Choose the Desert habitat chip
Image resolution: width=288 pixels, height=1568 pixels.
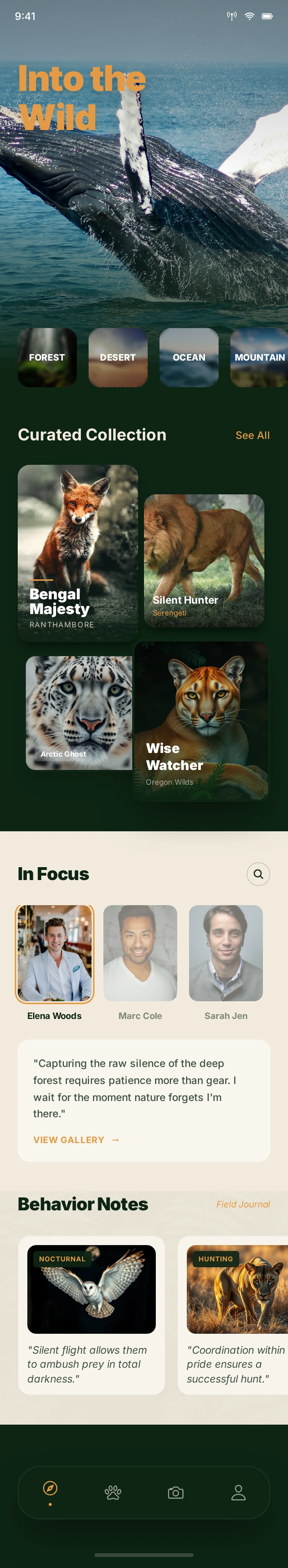[x=117, y=357]
